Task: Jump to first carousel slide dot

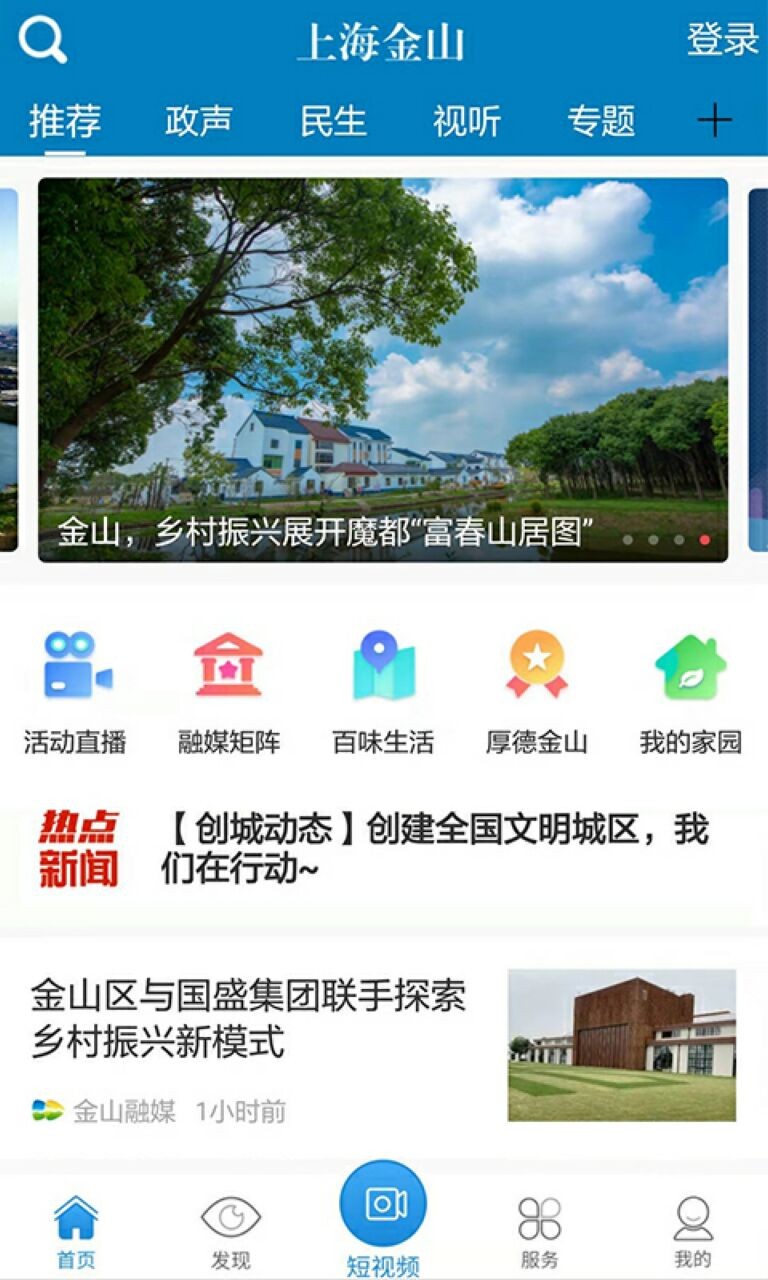Action: point(628,539)
